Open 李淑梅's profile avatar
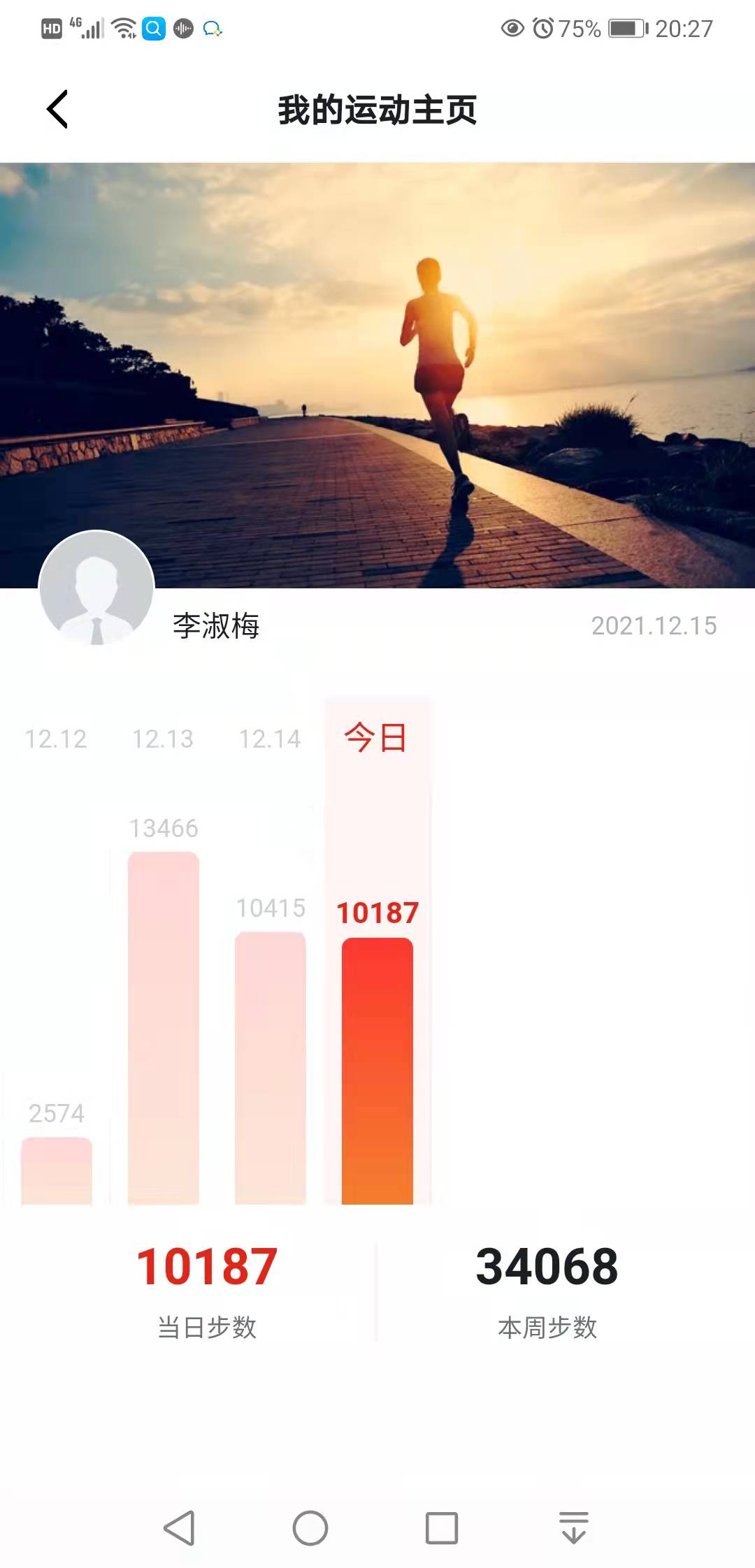This screenshot has height=1568, width=755. (96, 588)
